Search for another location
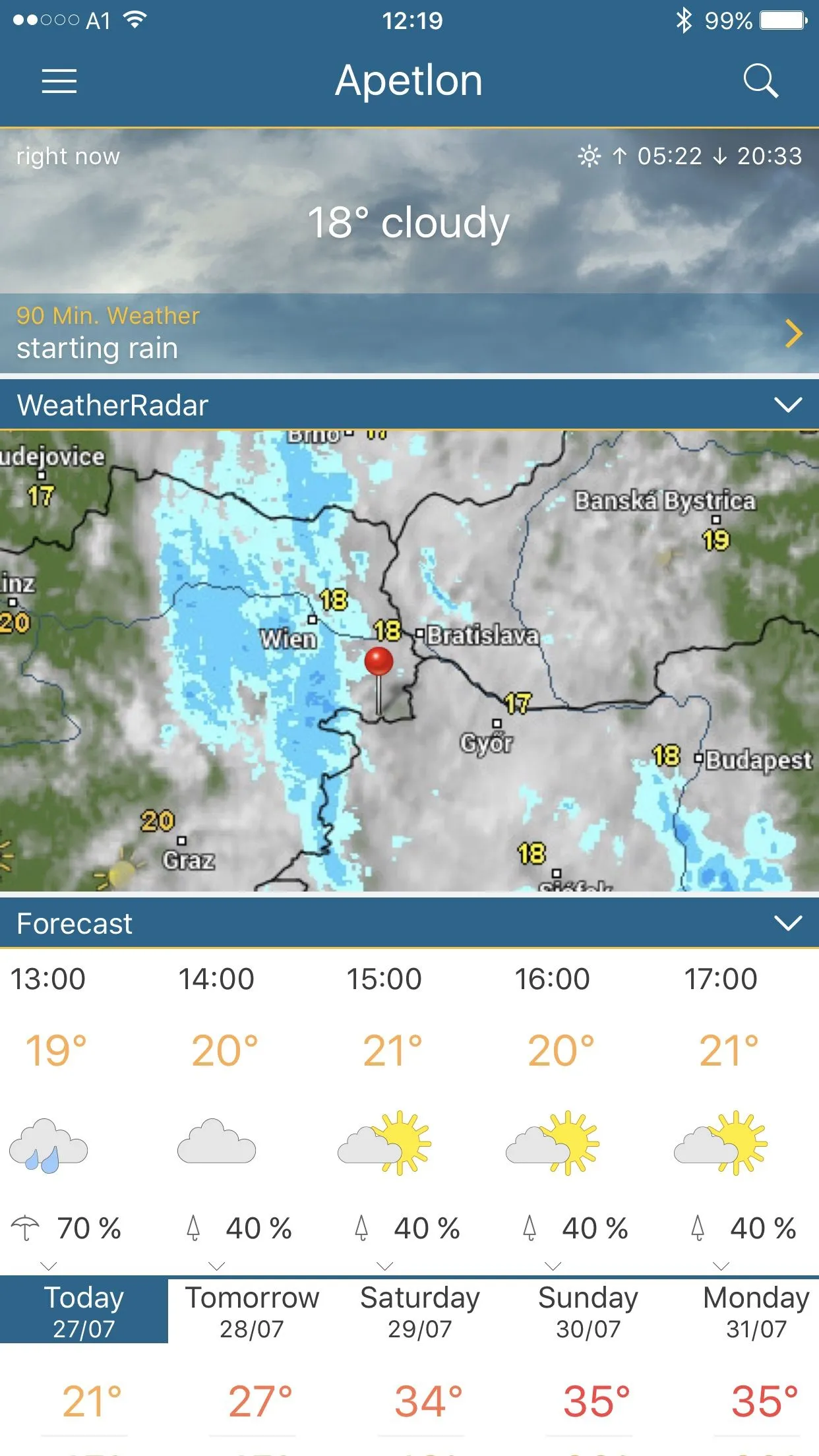 pyautogui.click(x=760, y=81)
